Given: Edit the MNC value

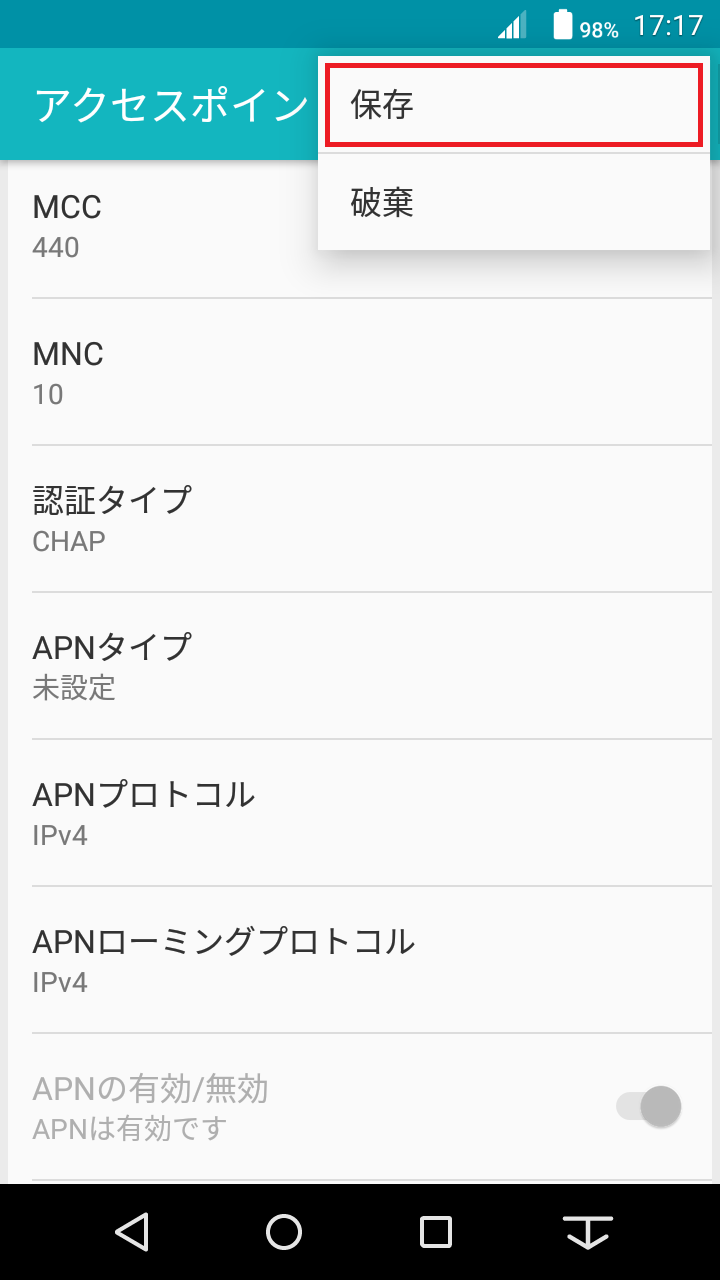Looking at the screenshot, I should [360, 373].
